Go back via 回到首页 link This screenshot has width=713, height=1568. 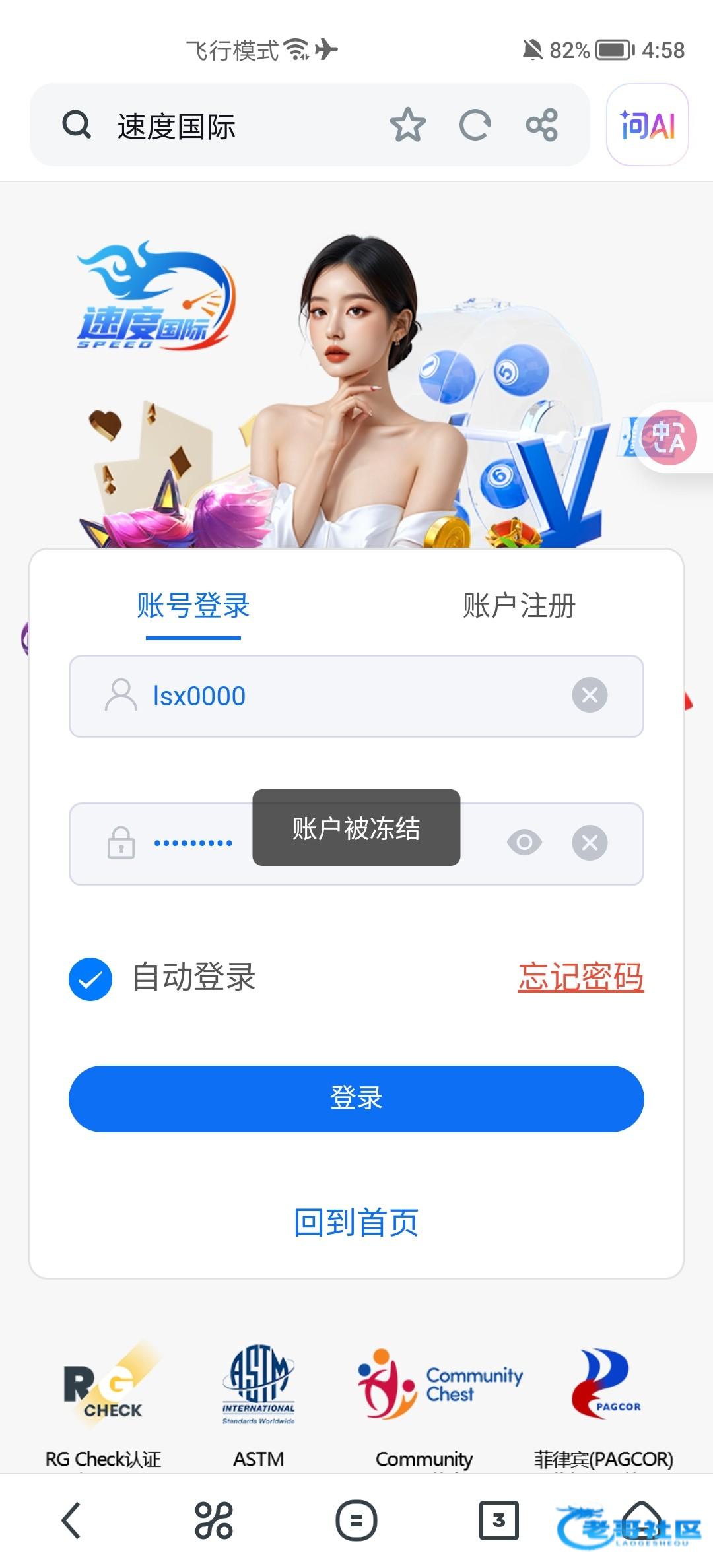356,1223
